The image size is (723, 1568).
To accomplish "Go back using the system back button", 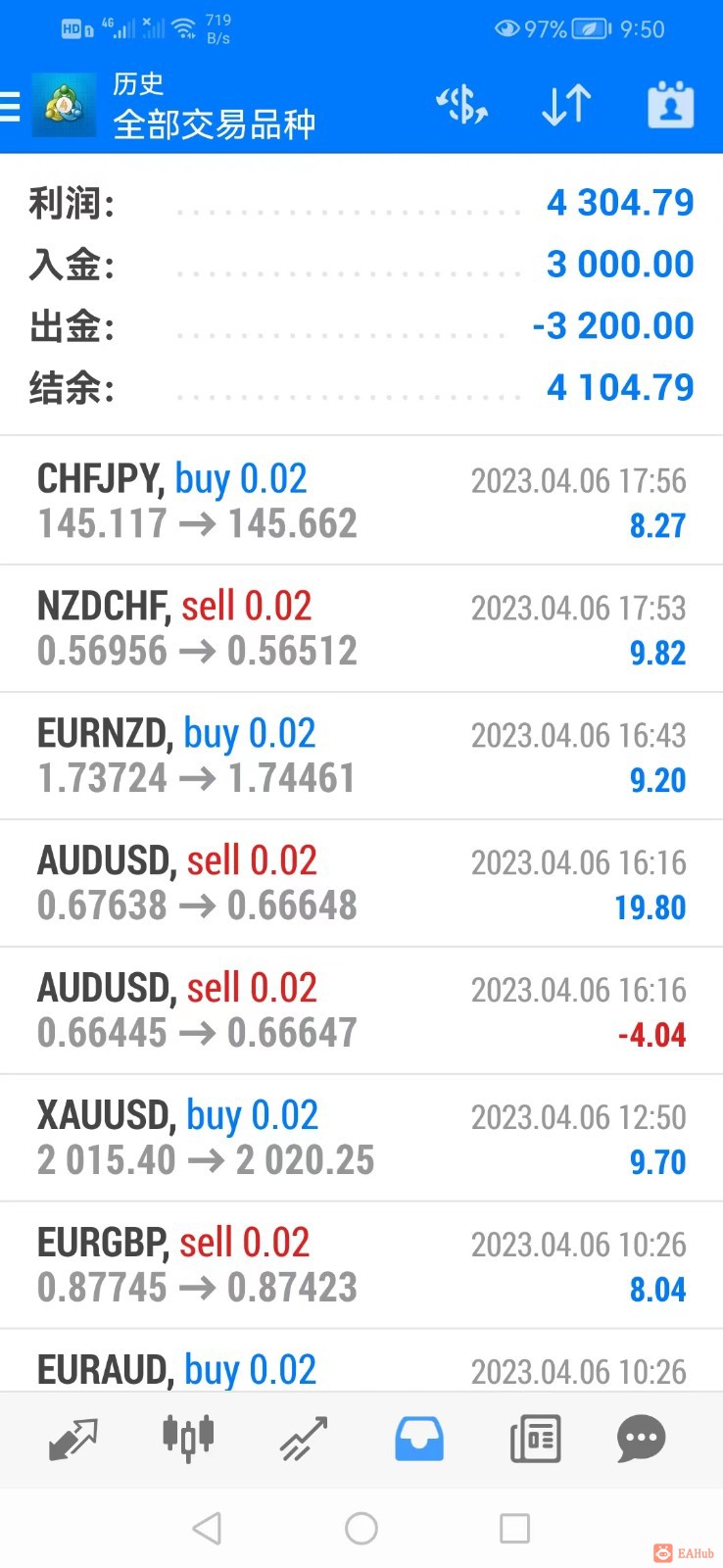I will (207, 1528).
